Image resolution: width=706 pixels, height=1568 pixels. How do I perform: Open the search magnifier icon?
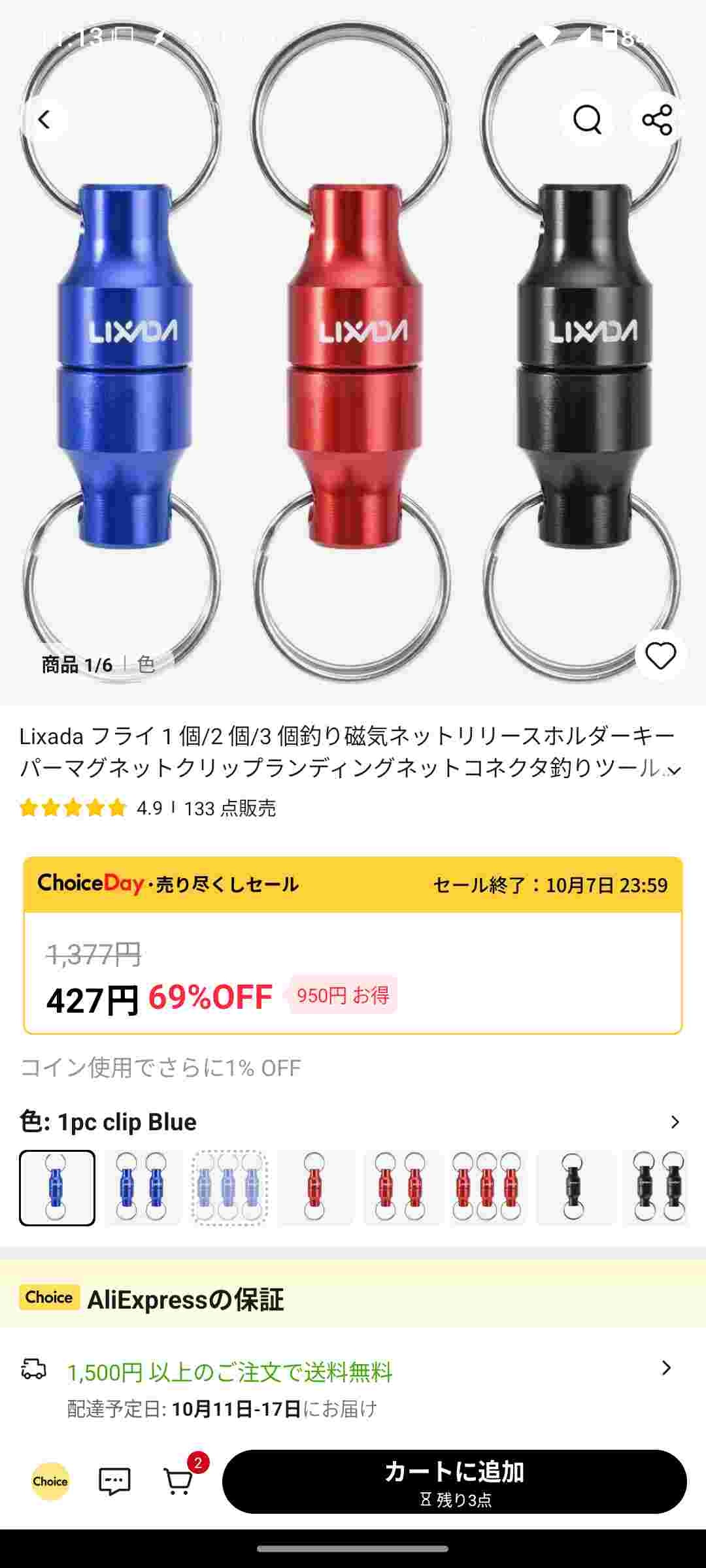[586, 120]
